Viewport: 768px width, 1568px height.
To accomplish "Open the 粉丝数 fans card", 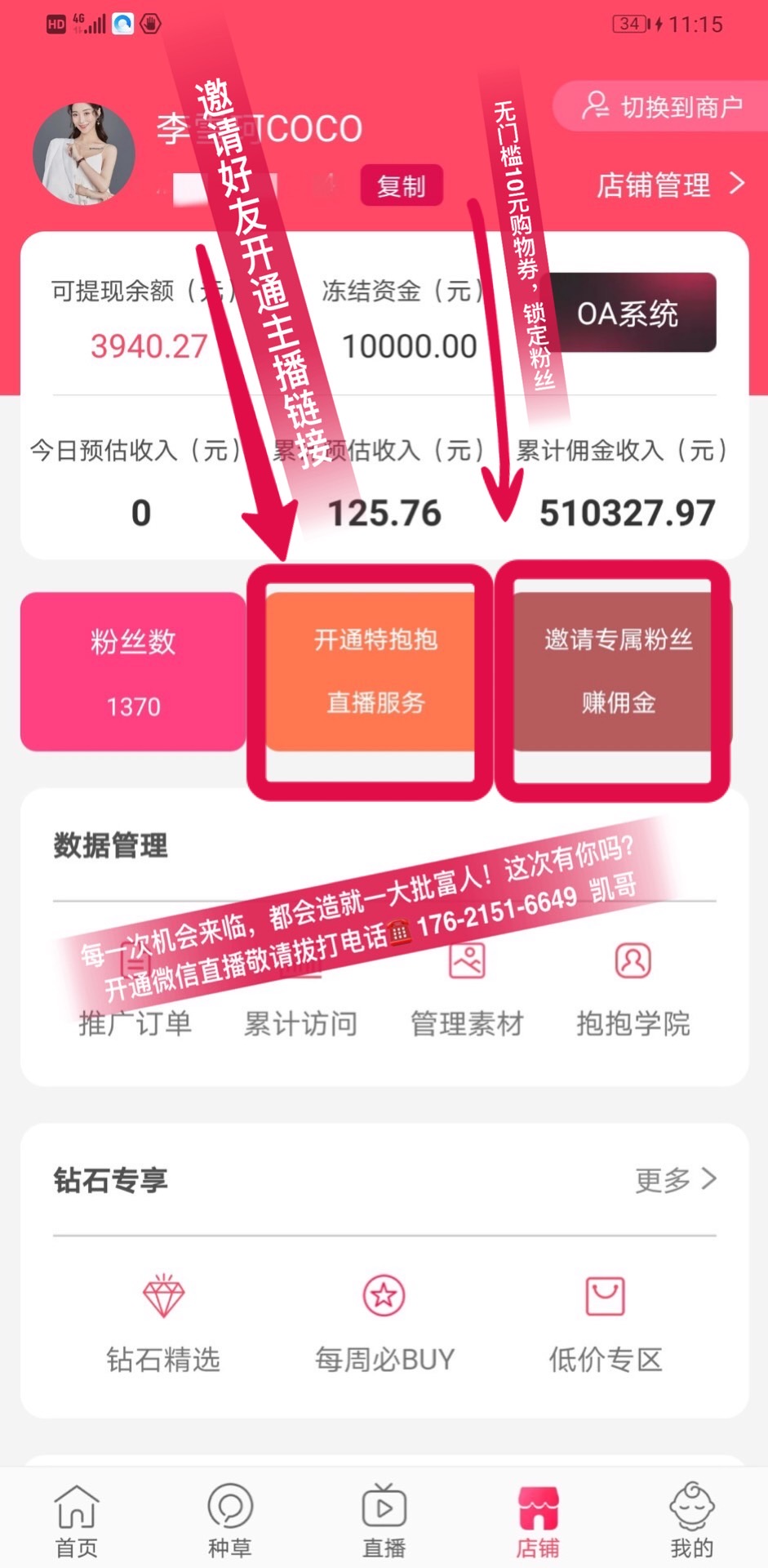I will click(133, 671).
